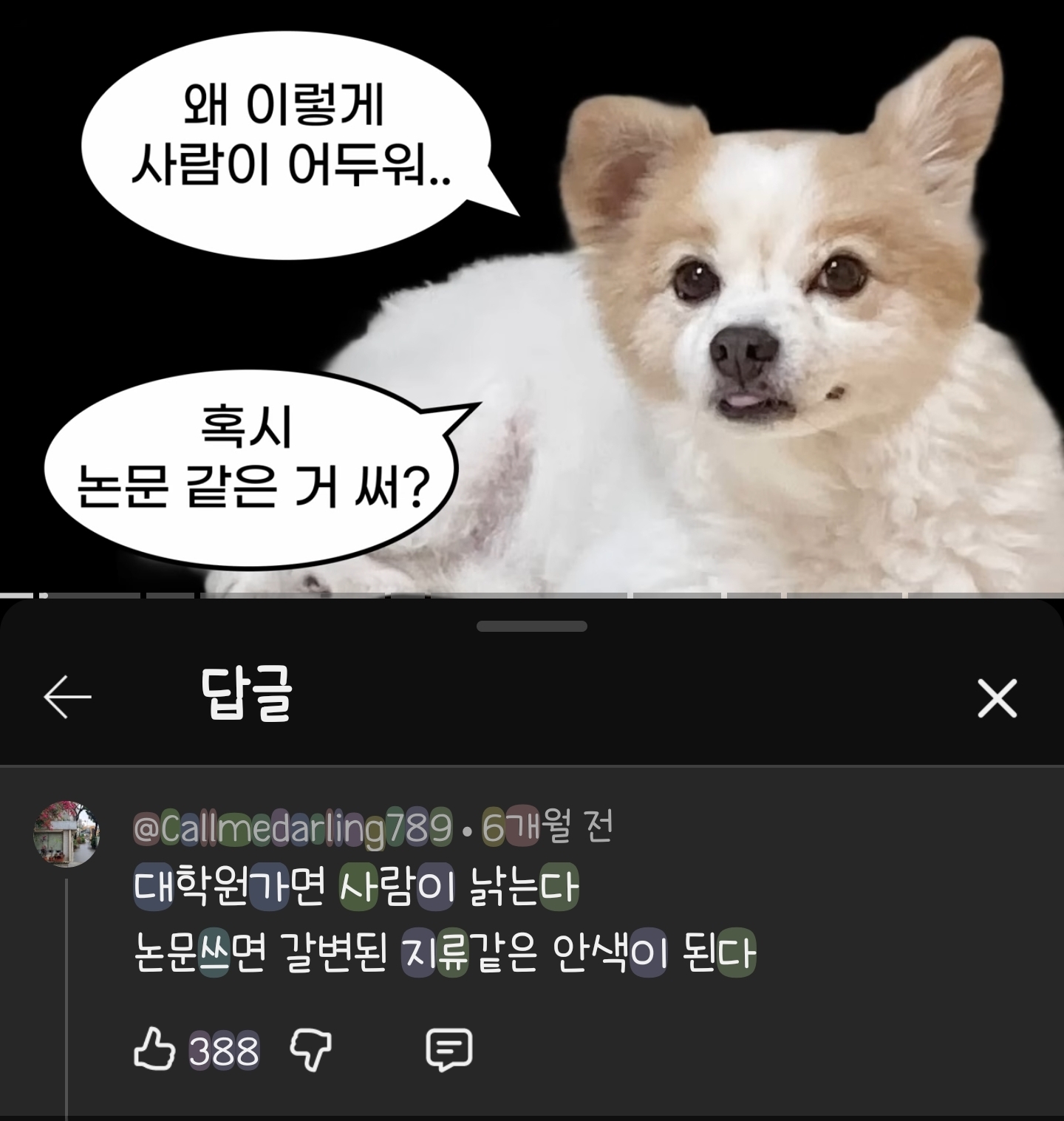Open the @Callmedarling789 username link

click(x=293, y=828)
